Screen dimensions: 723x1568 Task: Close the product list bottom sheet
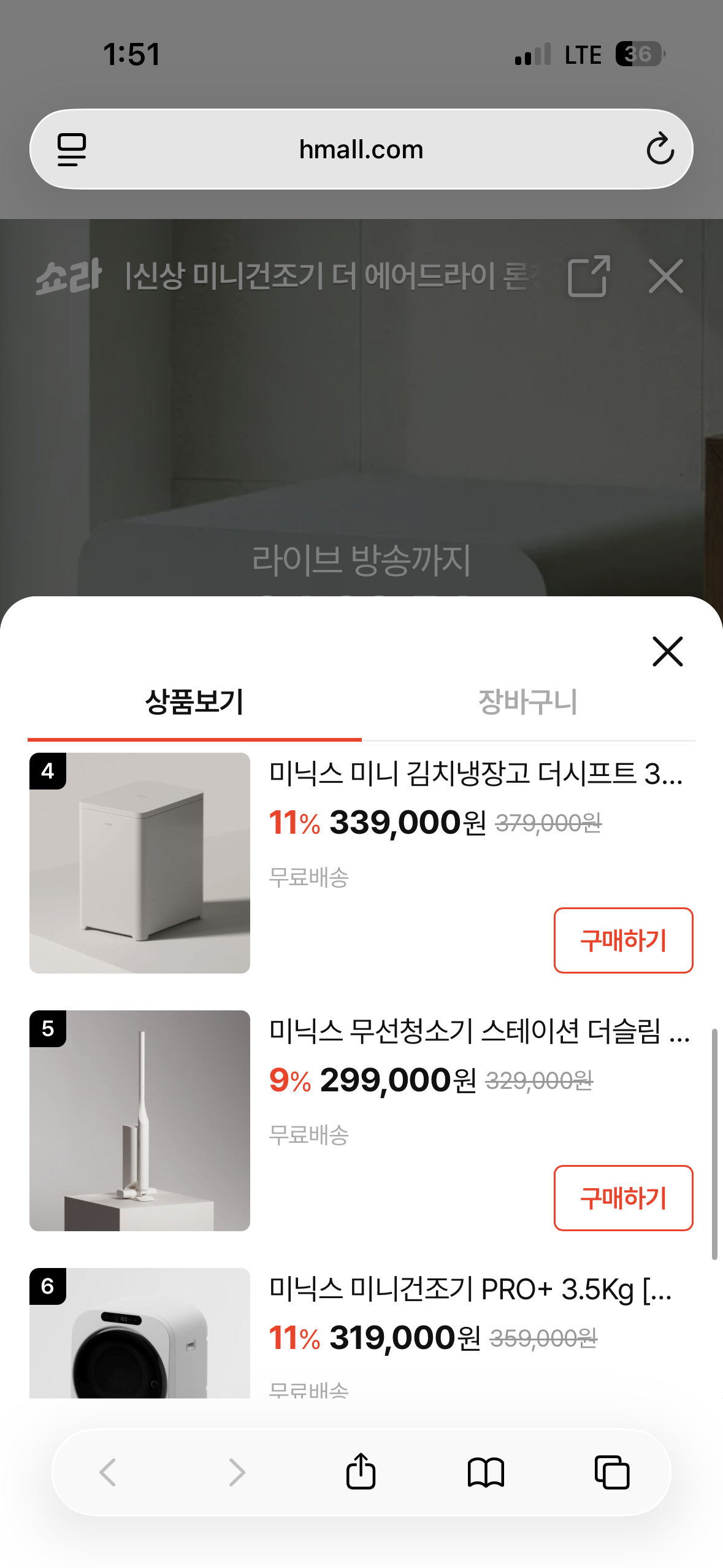[667, 651]
